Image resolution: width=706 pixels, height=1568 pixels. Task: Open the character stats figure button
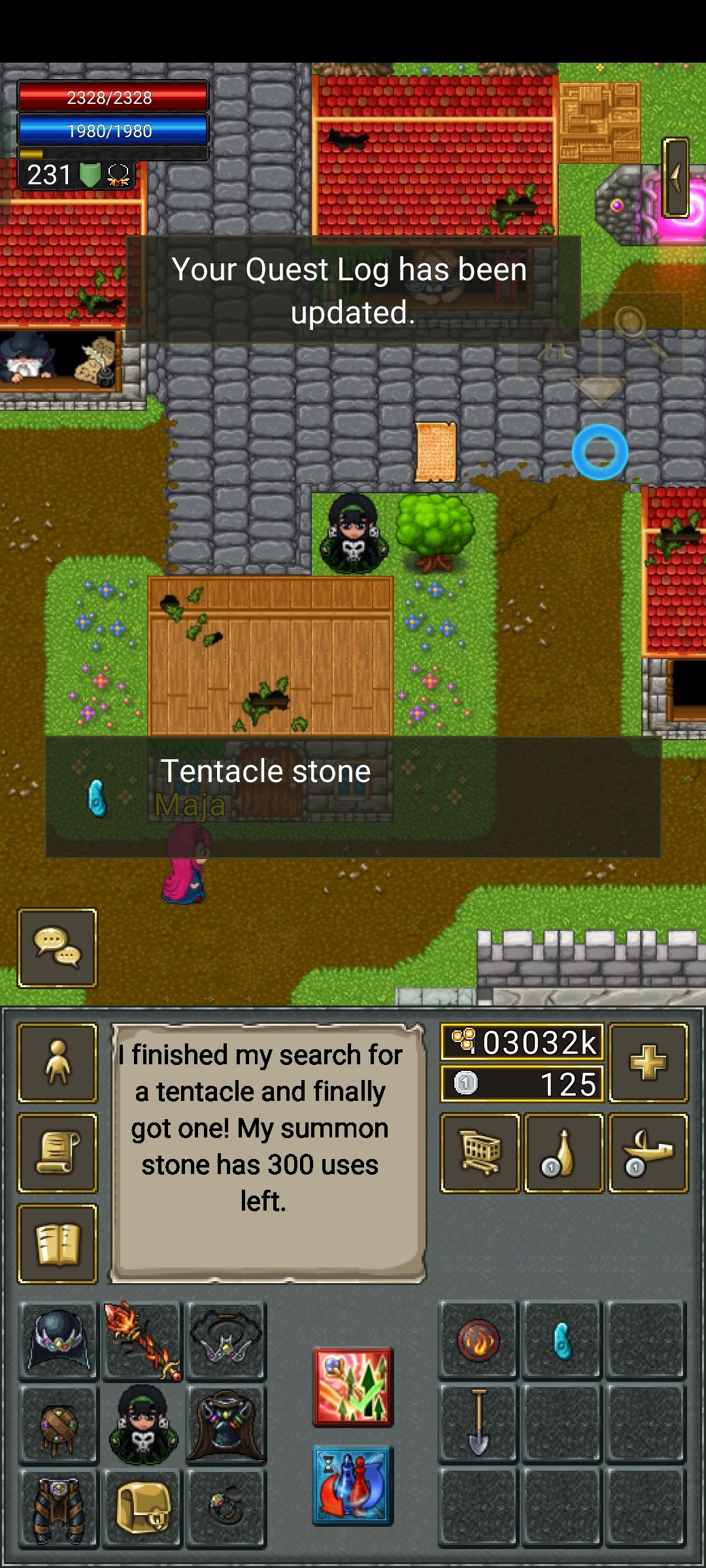coord(58,1062)
